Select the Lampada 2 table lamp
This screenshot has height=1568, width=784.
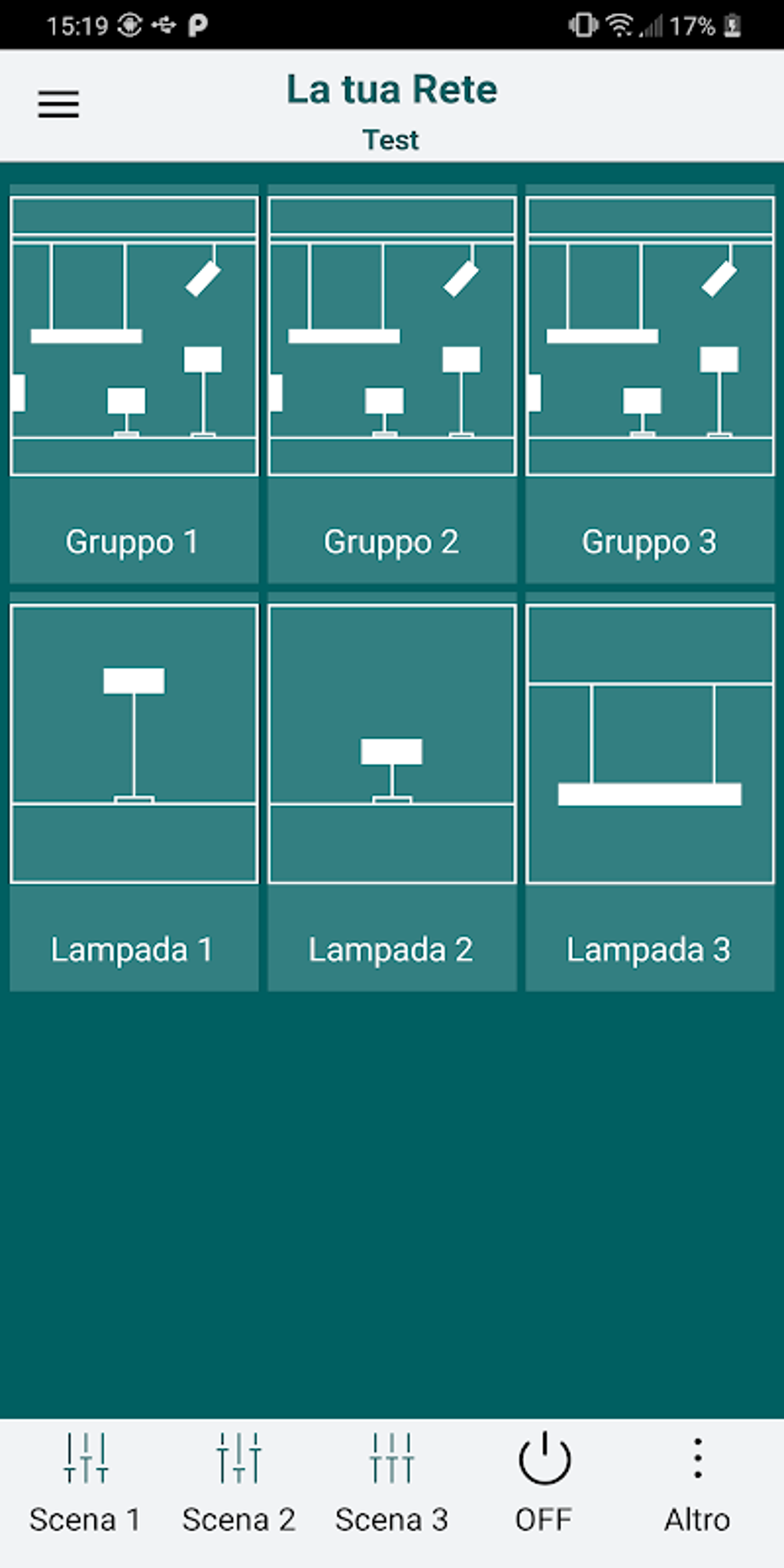(392, 792)
